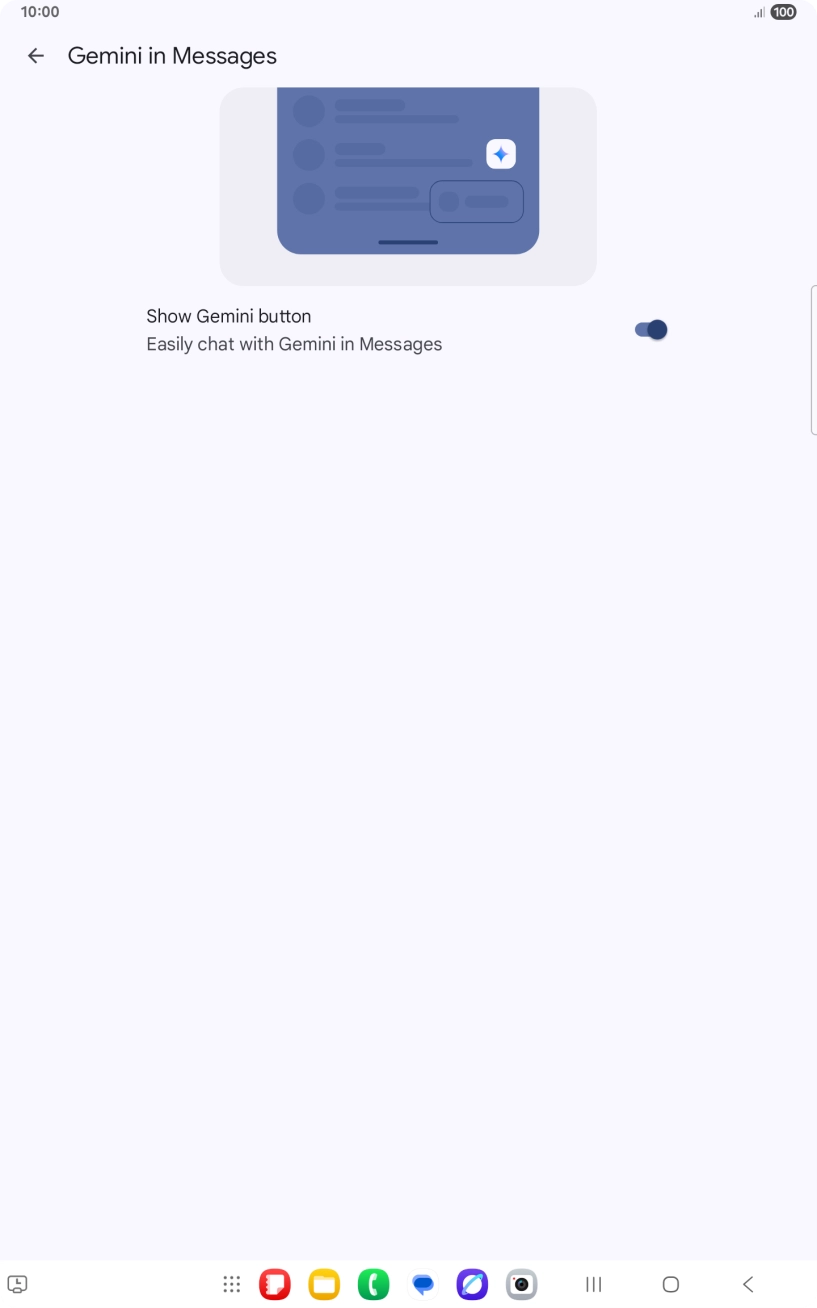Launch the Phone app

pos(372,1284)
